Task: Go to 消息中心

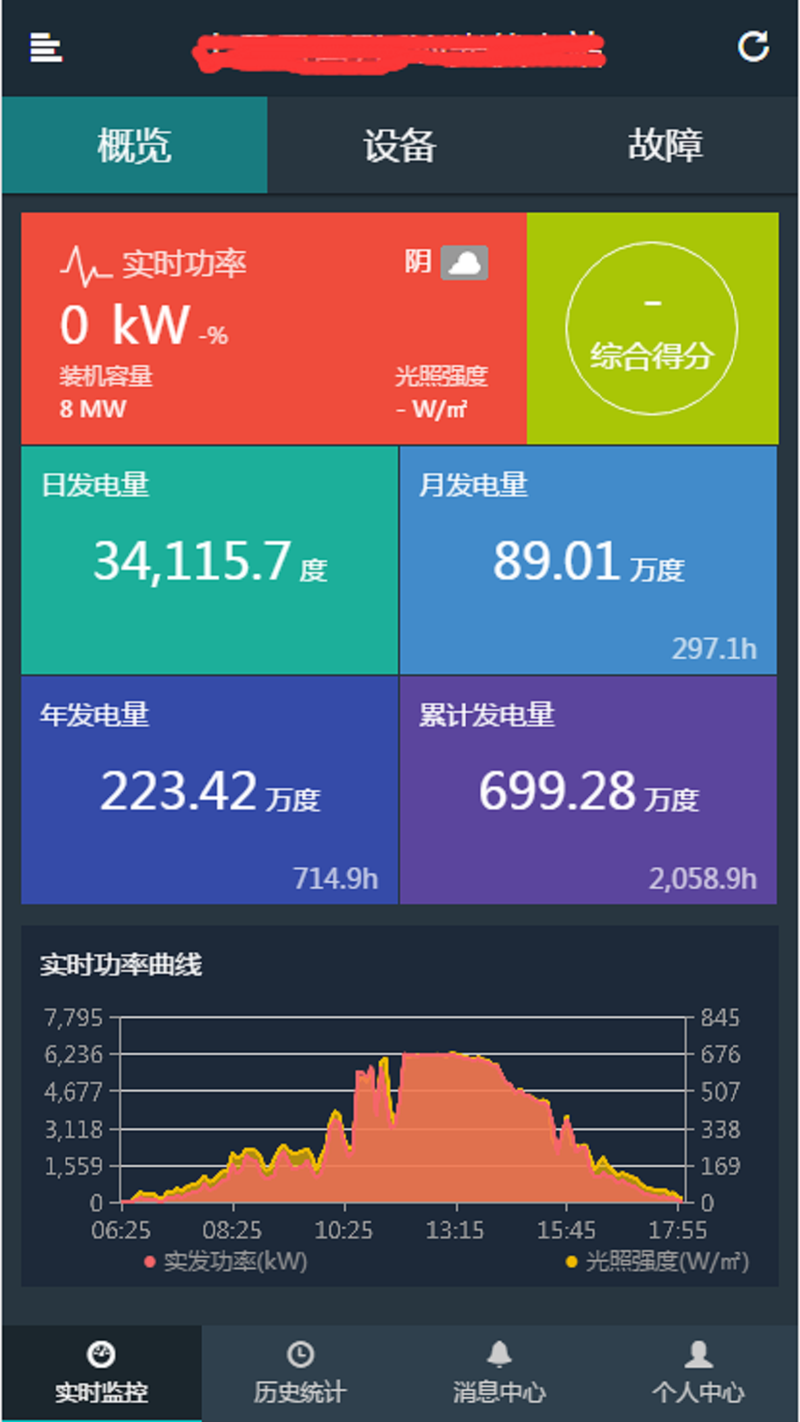Action: tap(499, 1373)
